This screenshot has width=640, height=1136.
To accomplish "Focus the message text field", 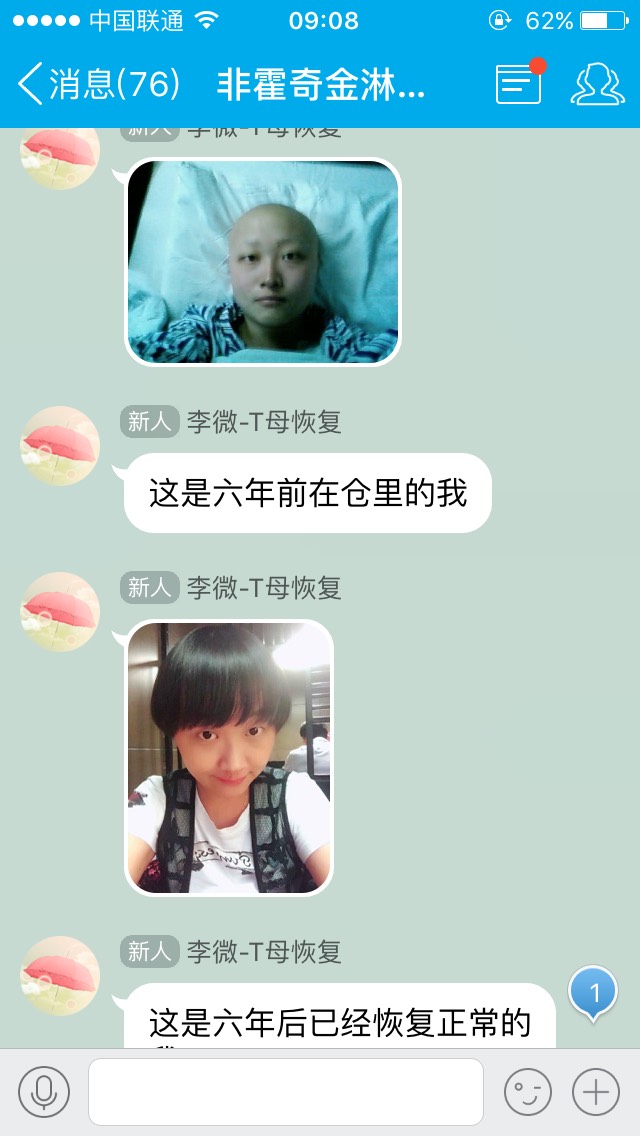I will point(286,1092).
